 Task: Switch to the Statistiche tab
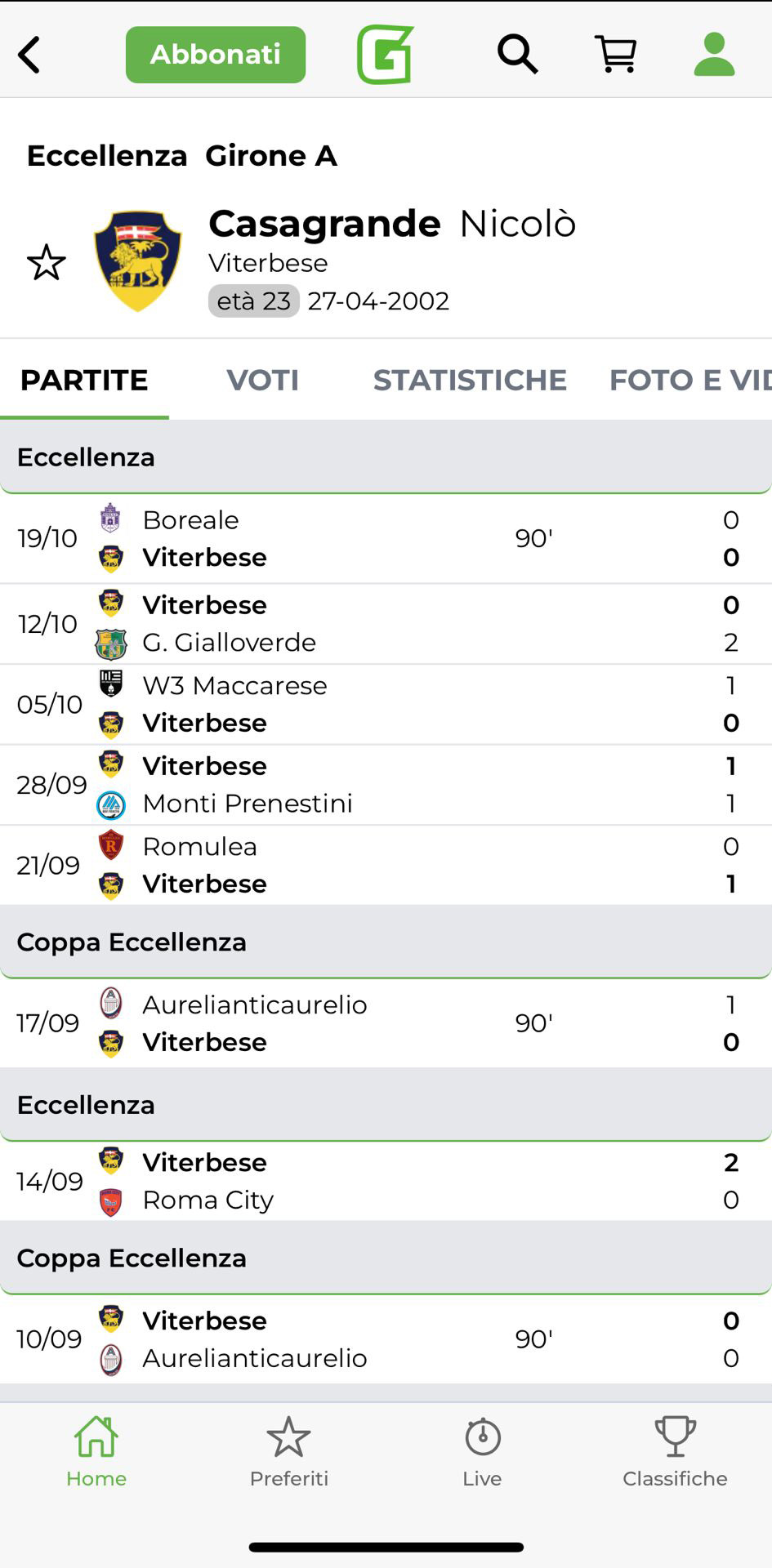click(470, 380)
